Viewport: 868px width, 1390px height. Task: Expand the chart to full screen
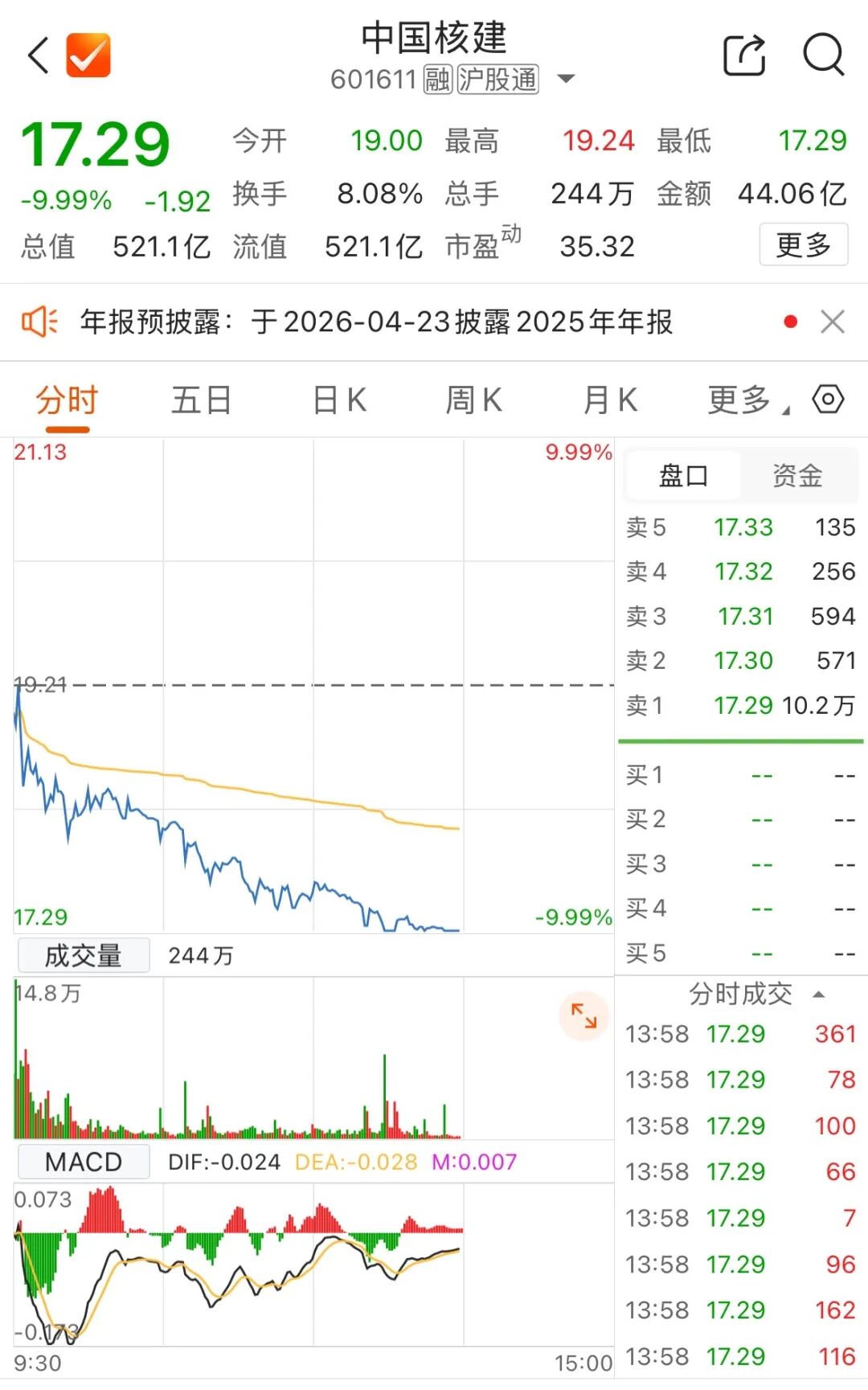click(583, 1015)
